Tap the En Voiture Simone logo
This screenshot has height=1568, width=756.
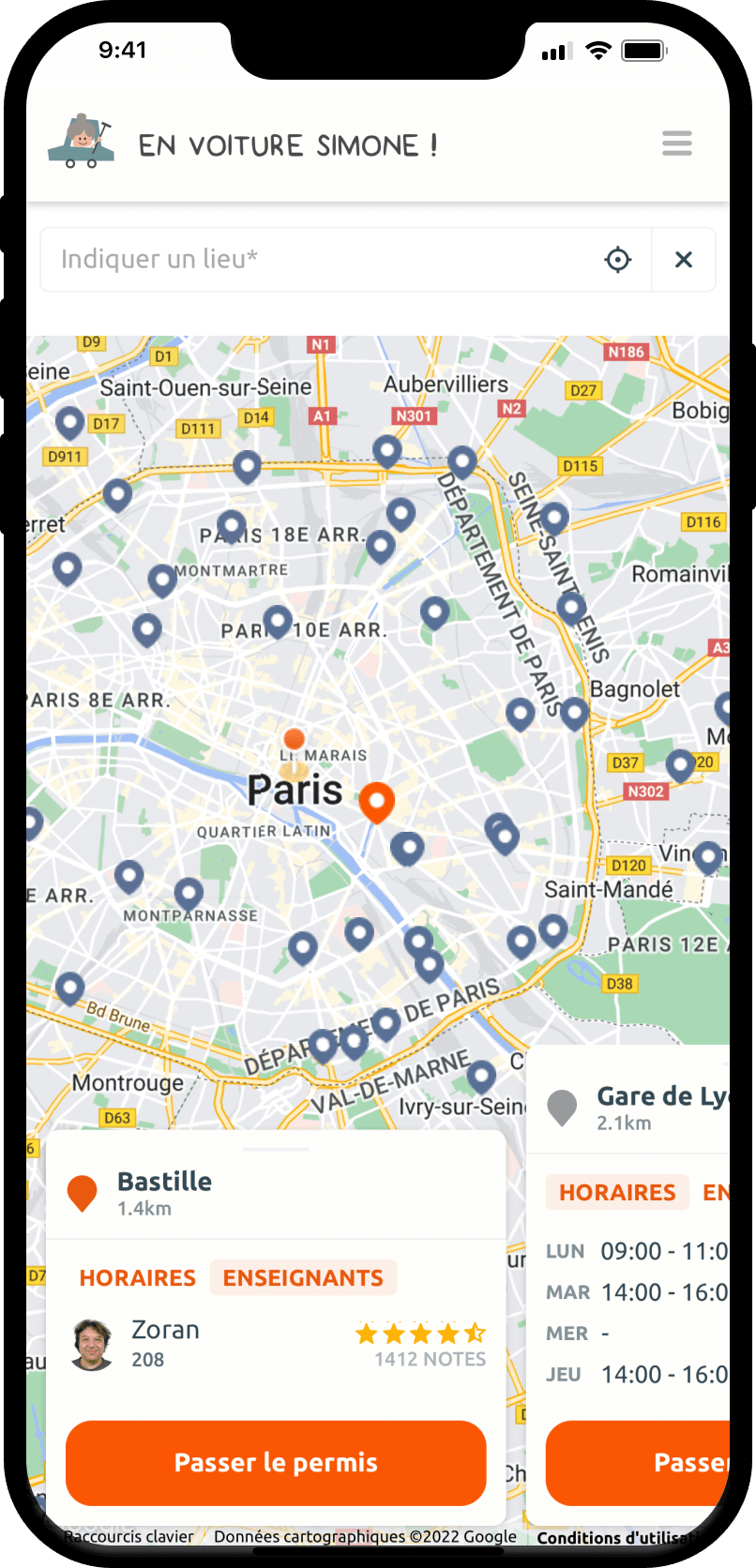click(82, 143)
